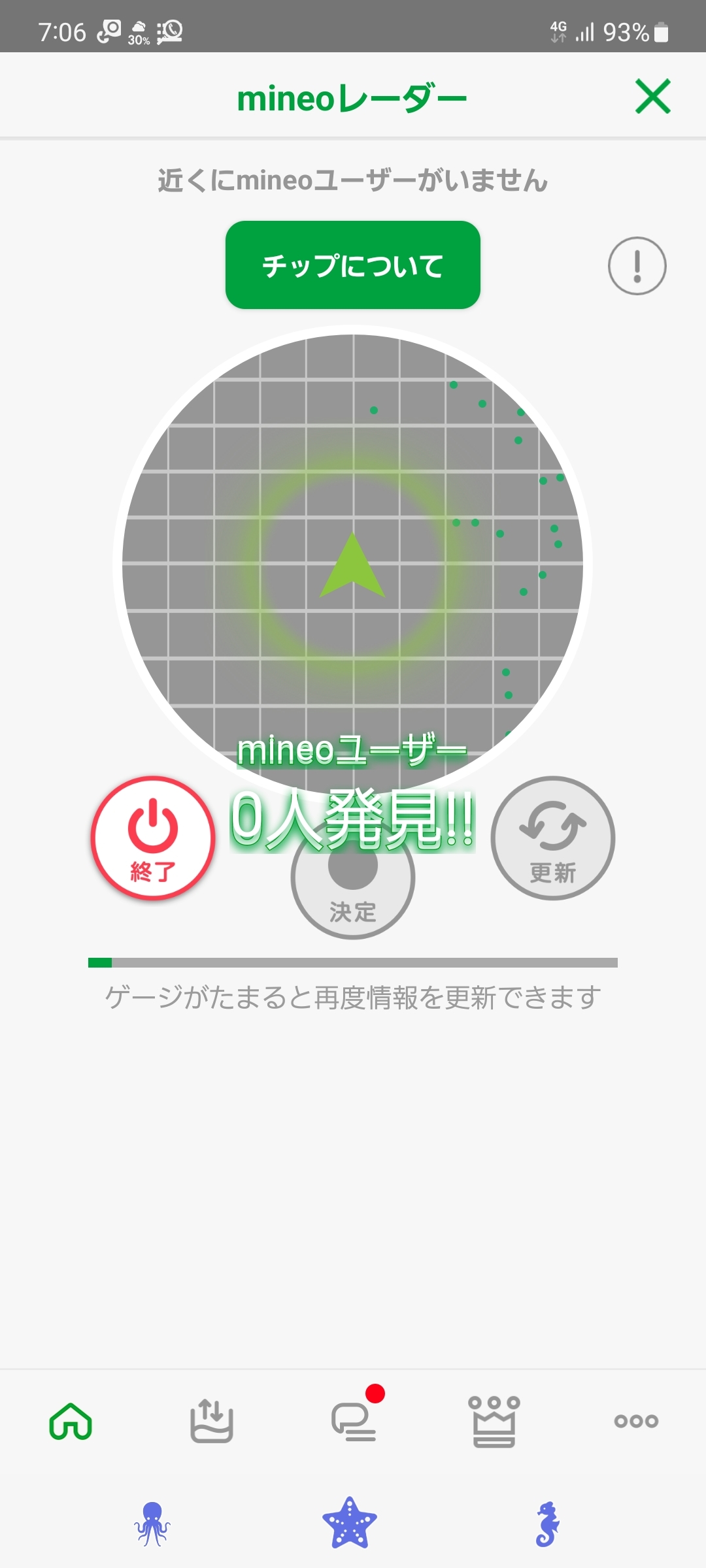Switch to the crown ranking tab
The image size is (706, 1568).
[x=494, y=1422]
